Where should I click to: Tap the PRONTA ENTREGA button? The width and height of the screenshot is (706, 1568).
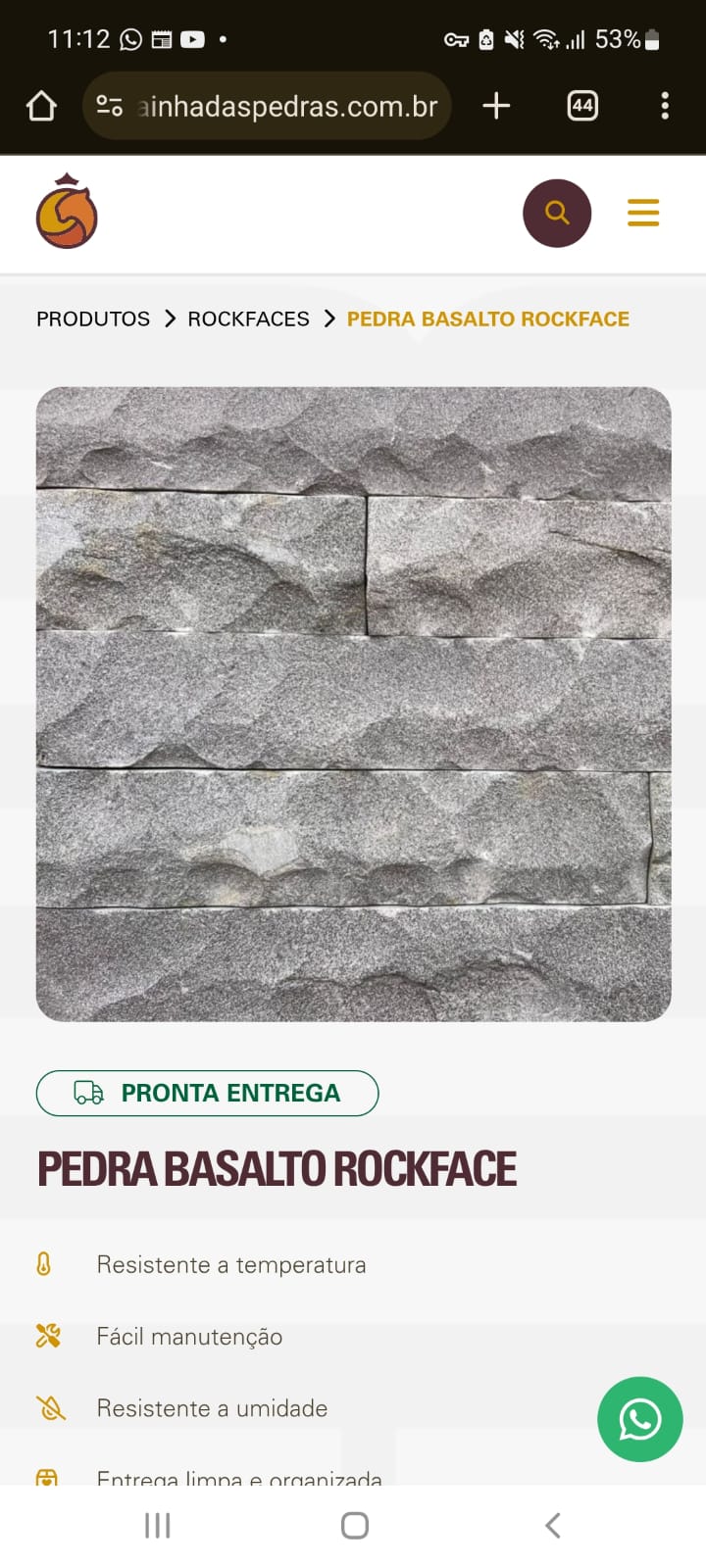pos(208,1093)
